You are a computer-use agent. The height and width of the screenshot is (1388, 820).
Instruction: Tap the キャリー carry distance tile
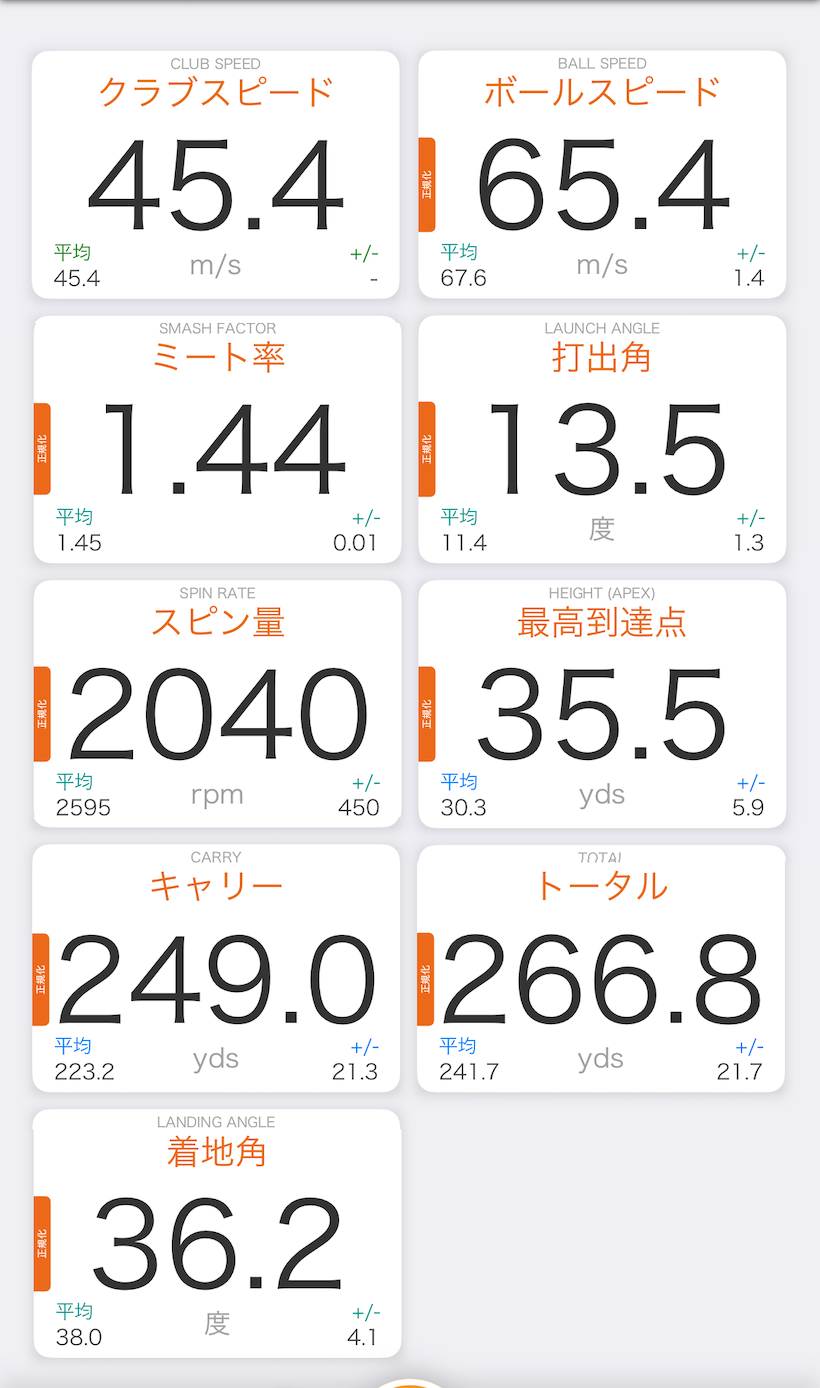(x=216, y=968)
